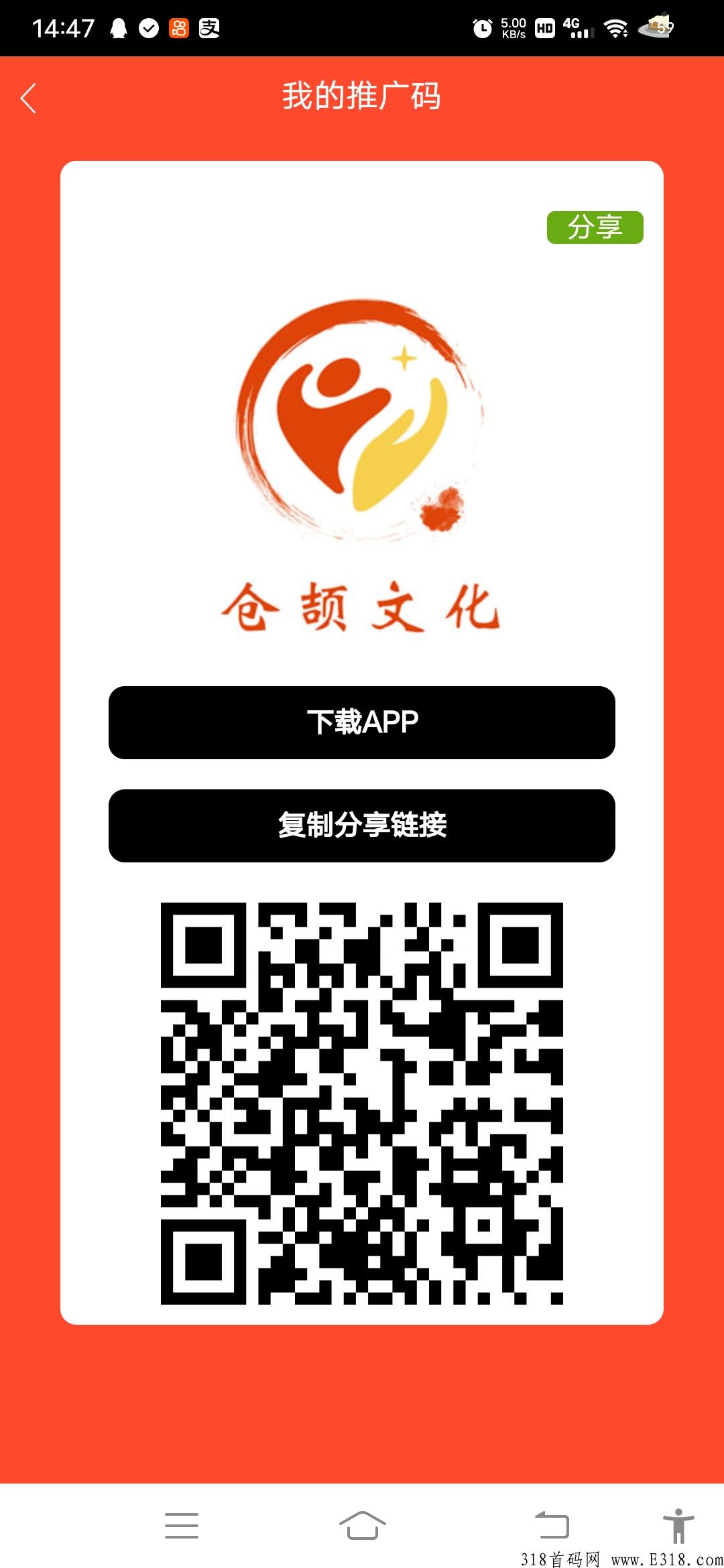Open the accessibility shortcut icon
This screenshot has height=1568, width=724.
click(678, 1525)
